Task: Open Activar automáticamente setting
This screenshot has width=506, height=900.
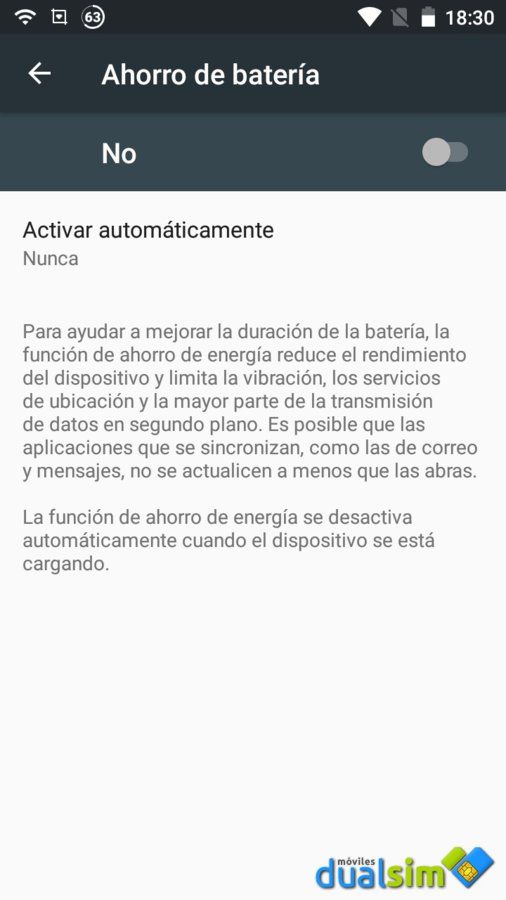Action: click(x=253, y=243)
